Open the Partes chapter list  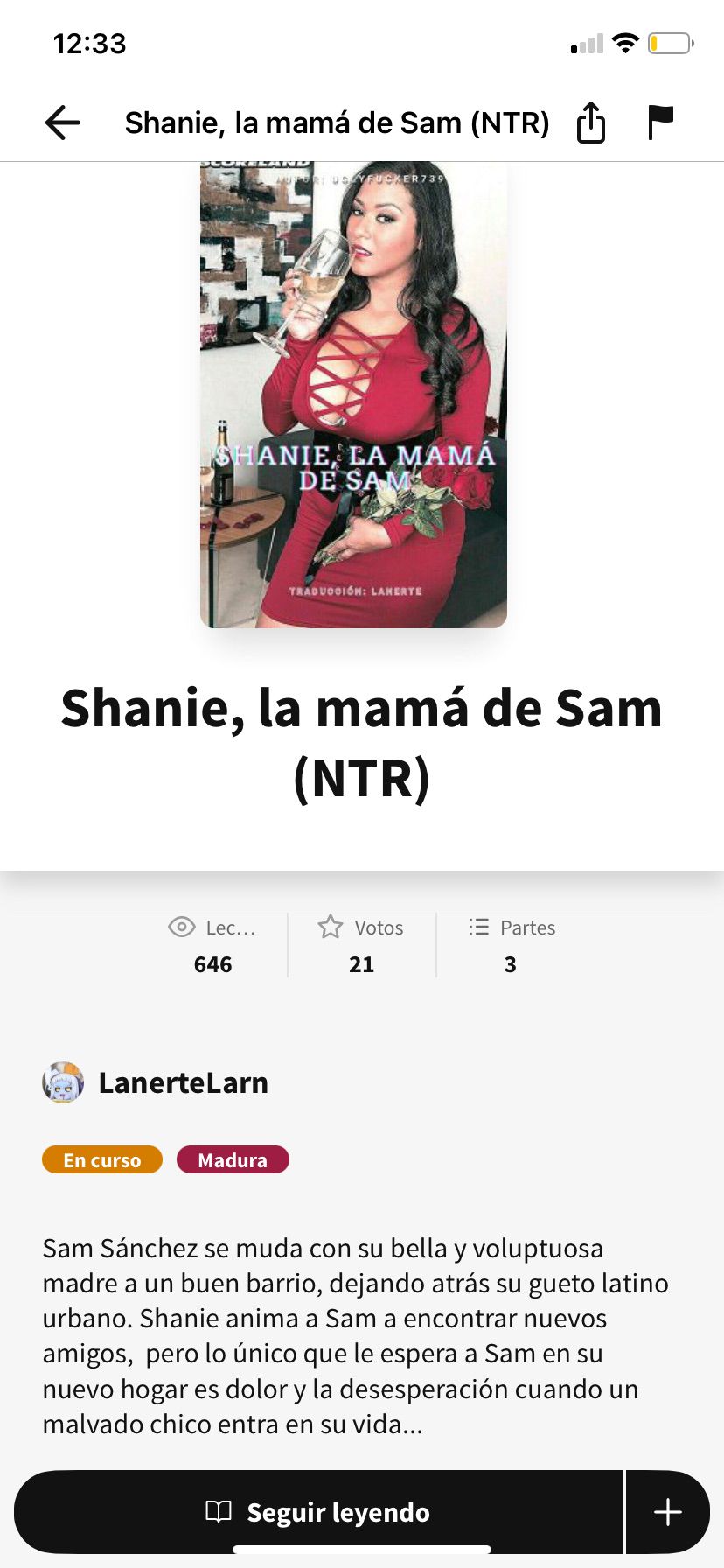512,945
